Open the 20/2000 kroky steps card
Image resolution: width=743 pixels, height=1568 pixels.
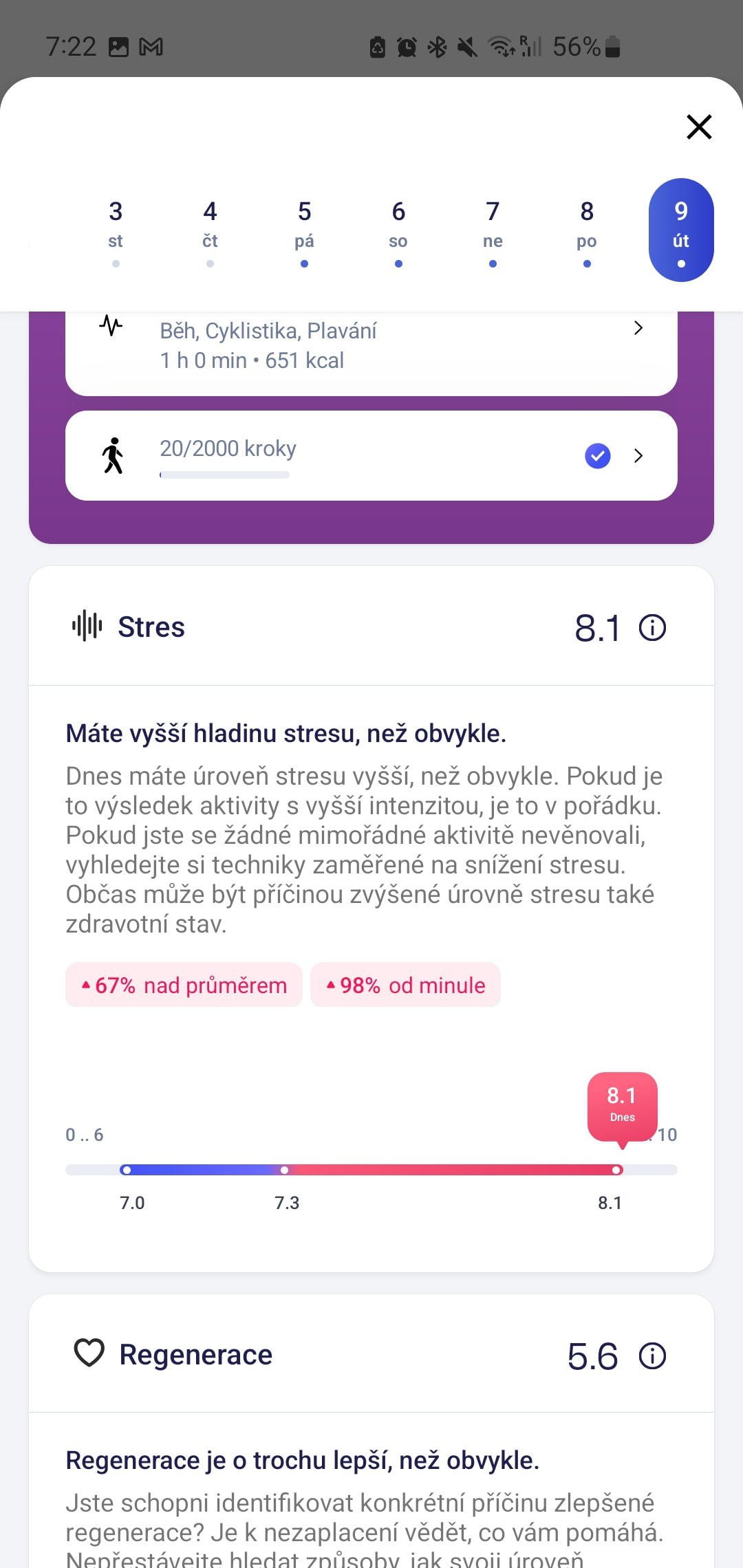click(x=371, y=455)
